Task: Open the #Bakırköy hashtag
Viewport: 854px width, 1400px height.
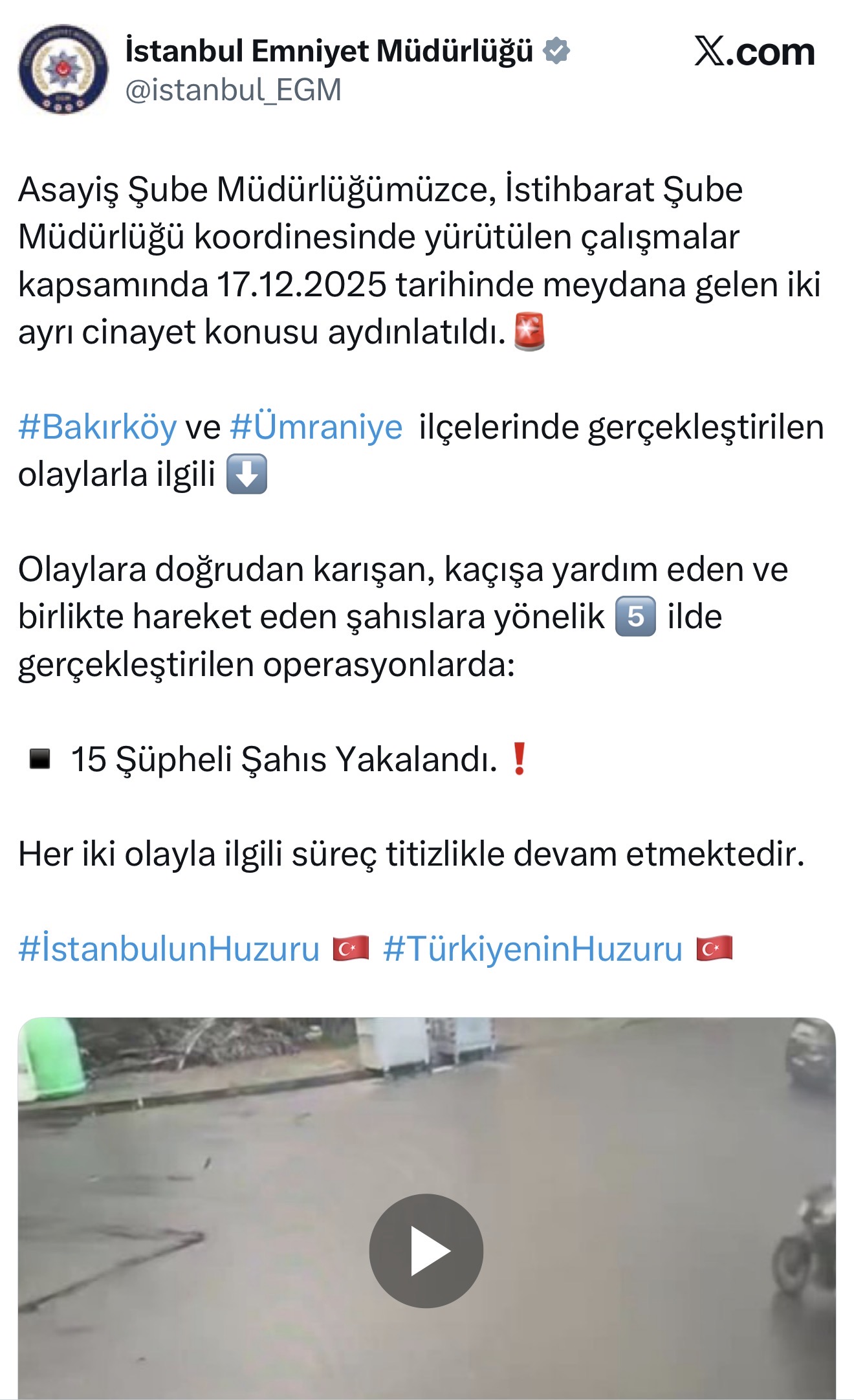Action: [x=97, y=428]
